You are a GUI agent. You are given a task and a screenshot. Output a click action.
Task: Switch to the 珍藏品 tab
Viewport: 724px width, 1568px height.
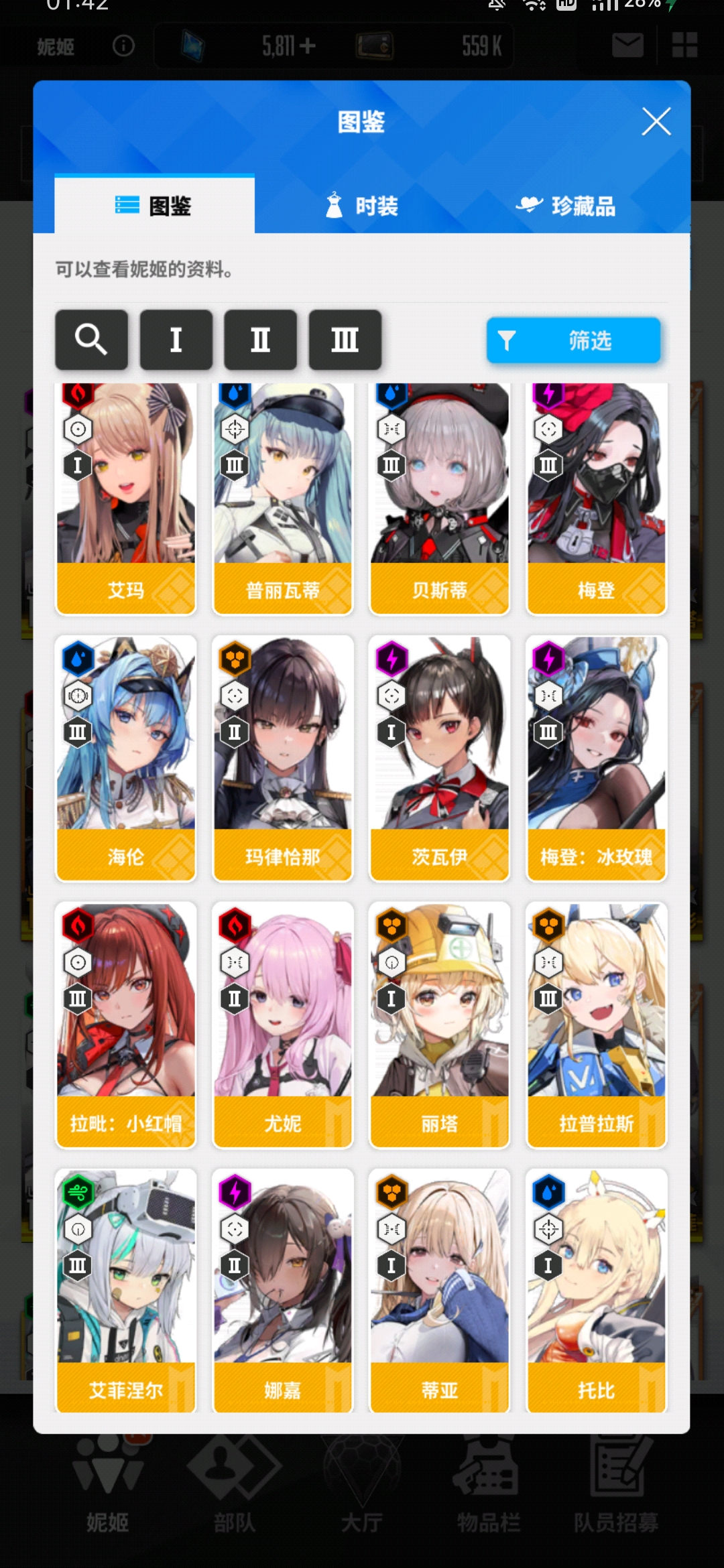[x=566, y=206]
